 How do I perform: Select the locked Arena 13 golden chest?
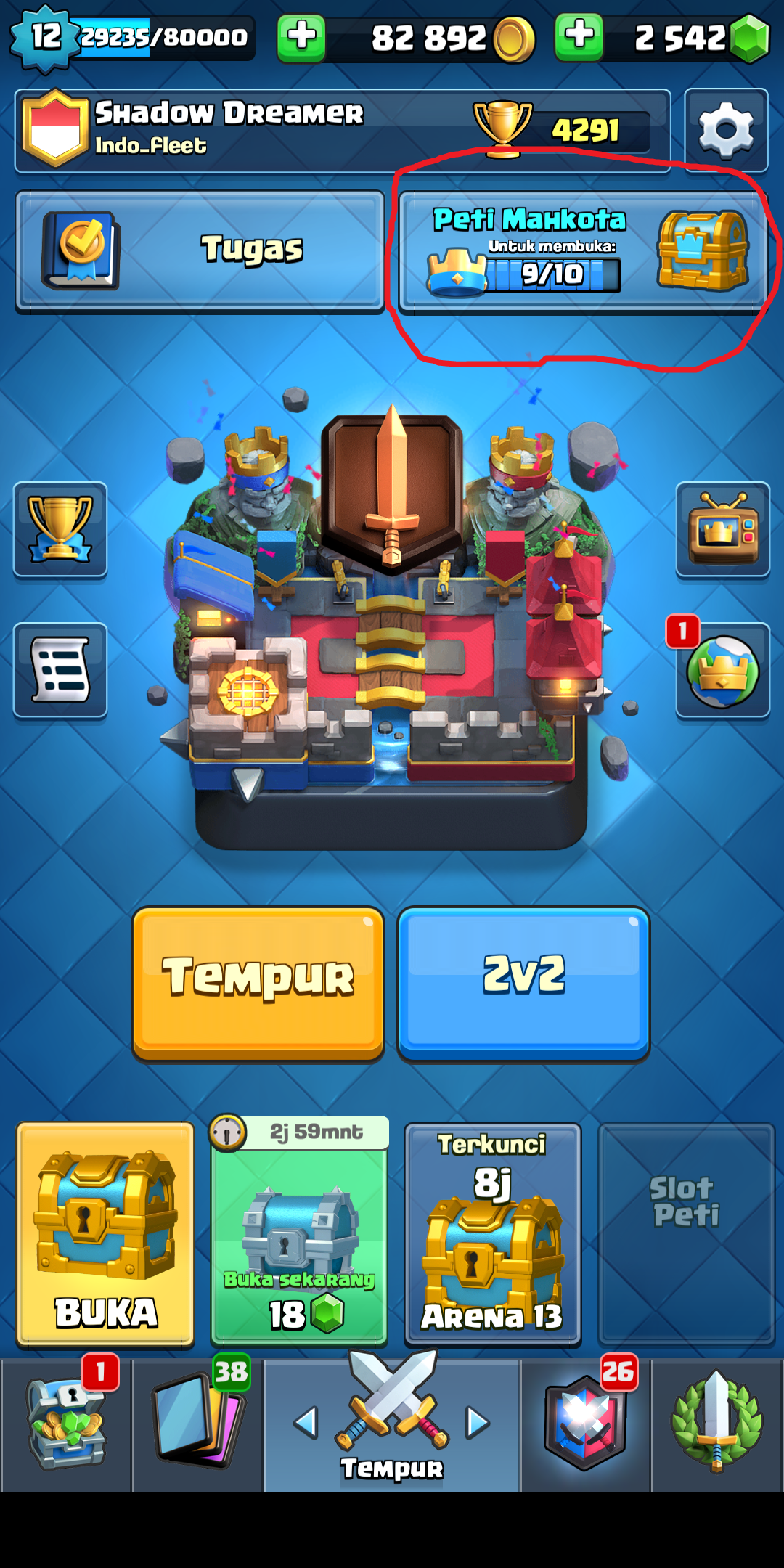pos(493,1233)
